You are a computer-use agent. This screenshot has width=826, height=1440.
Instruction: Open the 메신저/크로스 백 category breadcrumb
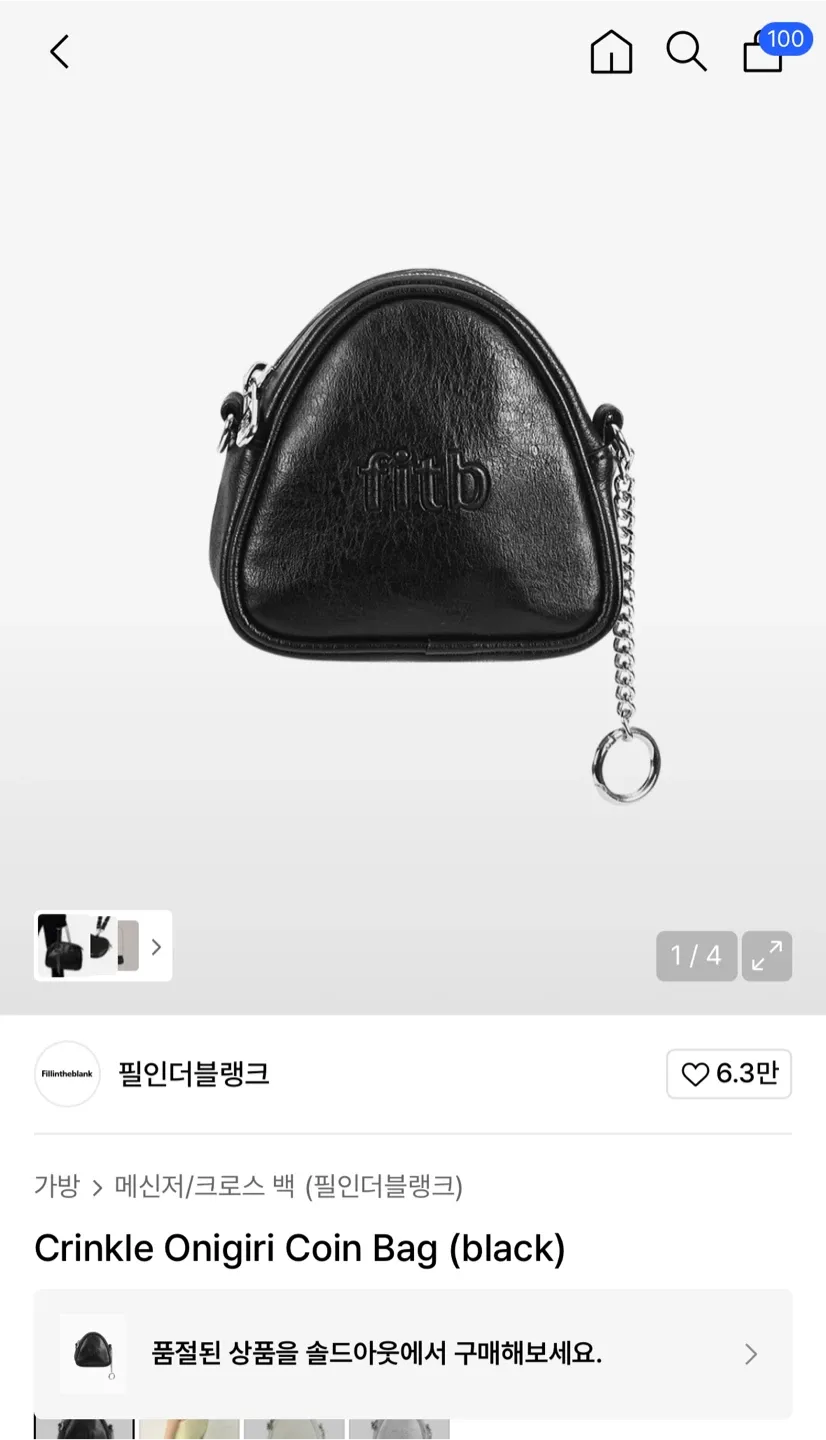(x=204, y=1187)
